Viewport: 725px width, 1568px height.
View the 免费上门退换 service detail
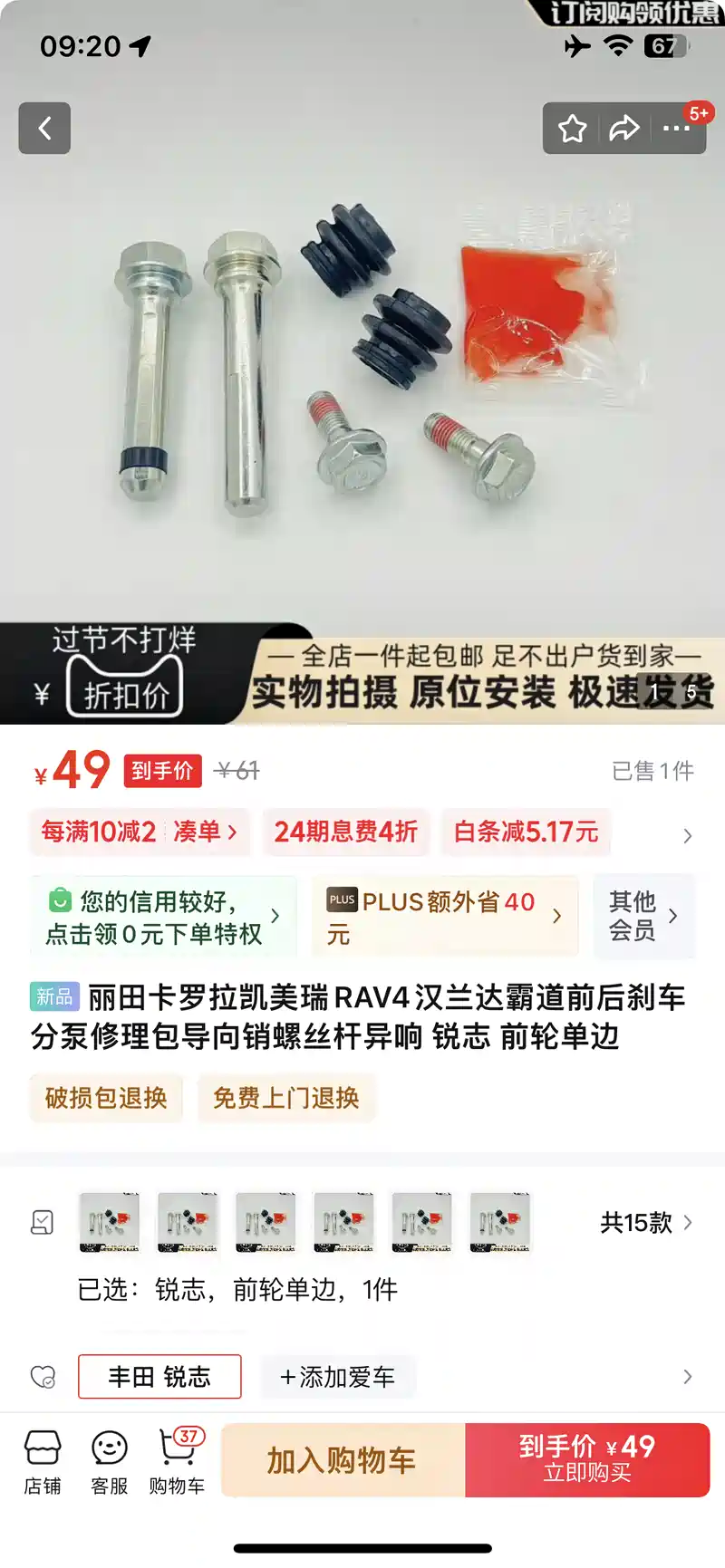click(x=286, y=1098)
